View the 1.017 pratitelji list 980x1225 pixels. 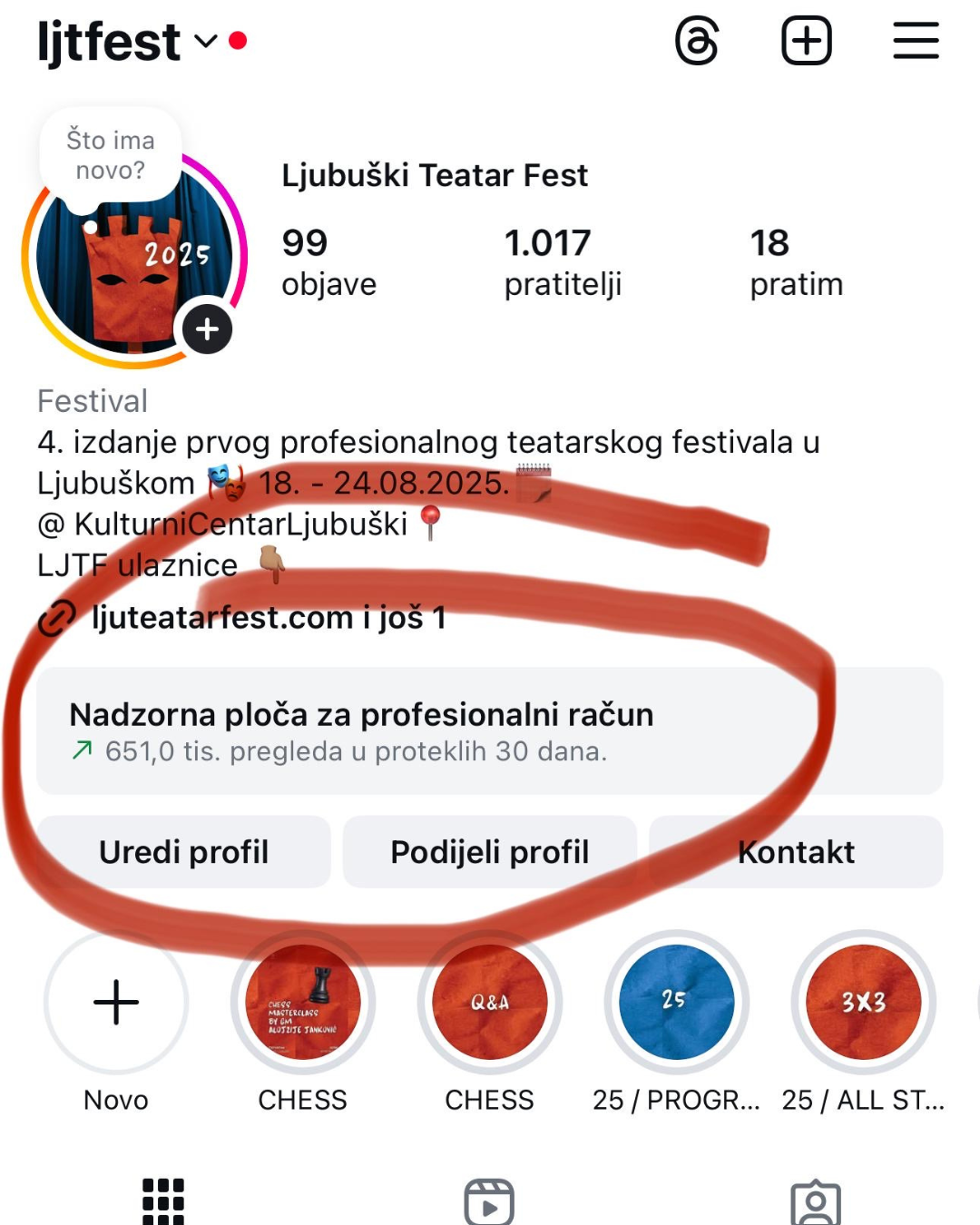[x=563, y=262]
